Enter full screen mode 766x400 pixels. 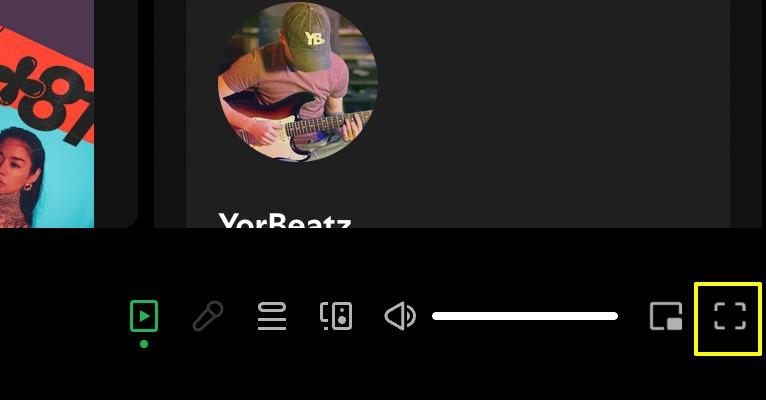point(730,317)
